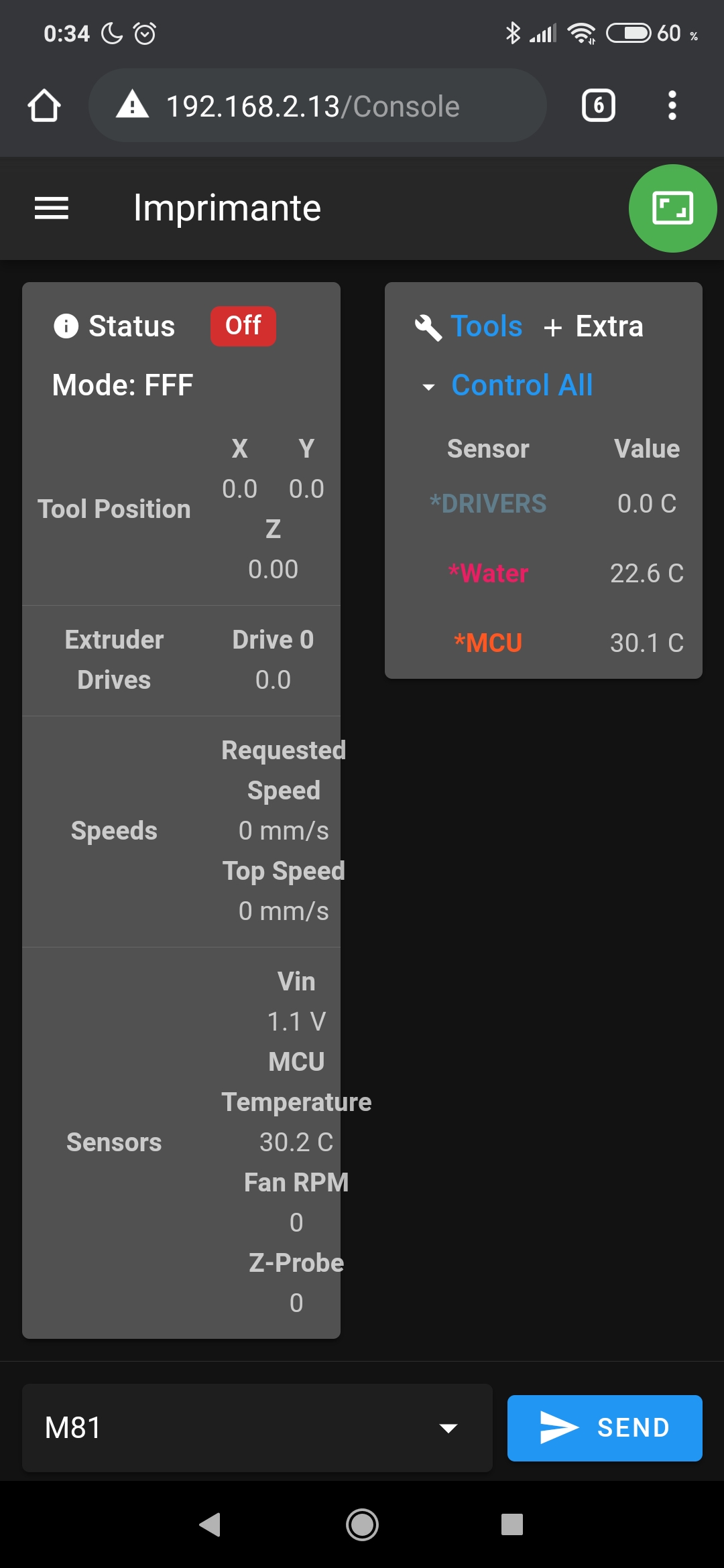Select the *Water sensor entry
The height and width of the screenshot is (1568, 724).
tap(488, 574)
